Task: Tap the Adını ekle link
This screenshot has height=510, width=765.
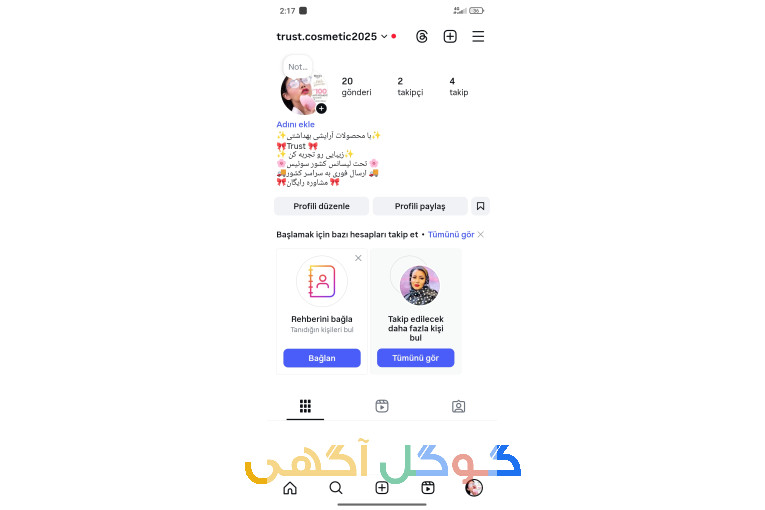Action: point(295,125)
